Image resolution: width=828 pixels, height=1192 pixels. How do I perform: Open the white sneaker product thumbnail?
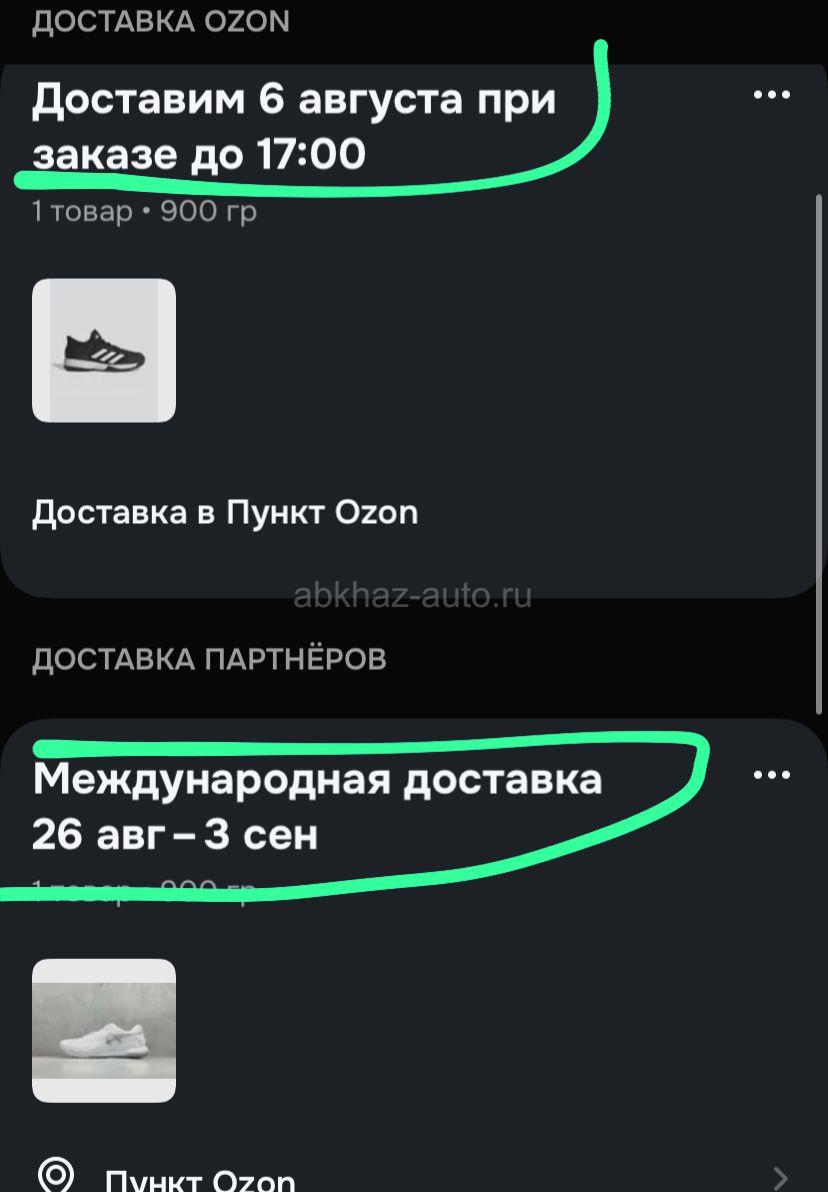tap(104, 1030)
